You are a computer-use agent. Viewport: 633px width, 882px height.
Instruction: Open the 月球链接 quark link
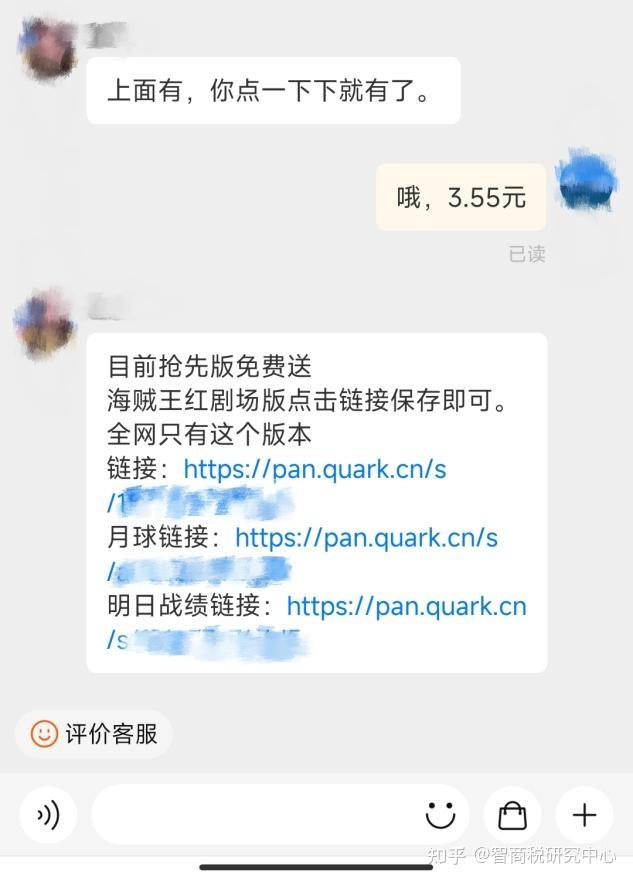click(366, 537)
